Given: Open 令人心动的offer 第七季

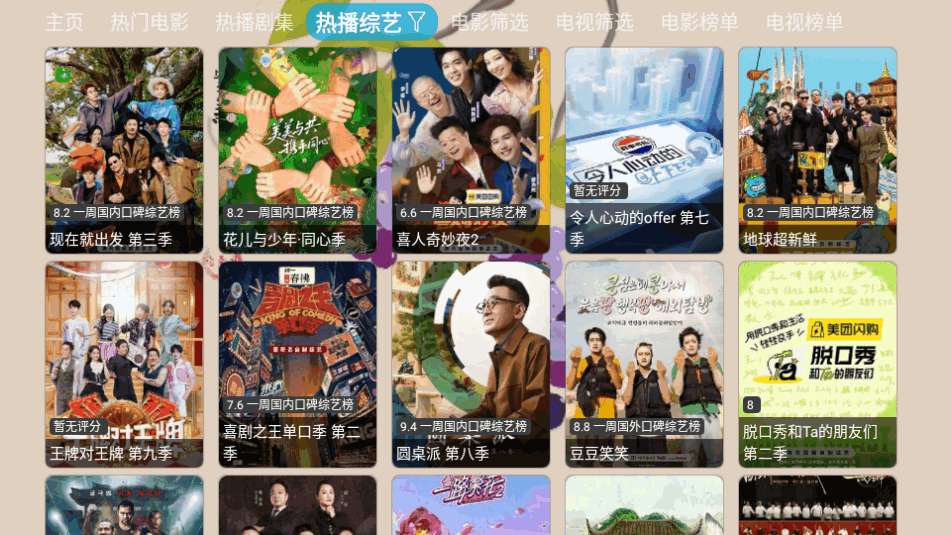Looking at the screenshot, I should [x=644, y=150].
